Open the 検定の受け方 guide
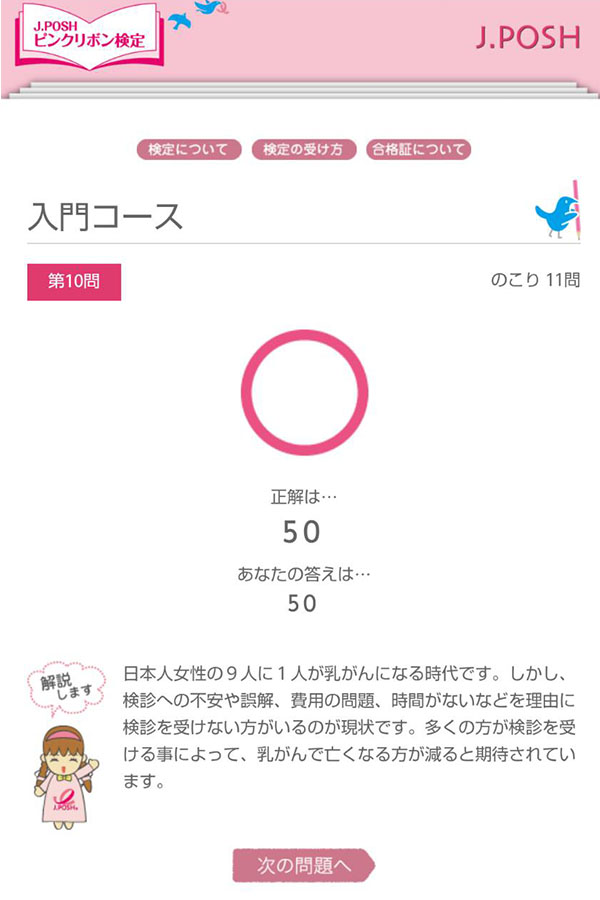This screenshot has height=900, width=600. [x=303, y=150]
